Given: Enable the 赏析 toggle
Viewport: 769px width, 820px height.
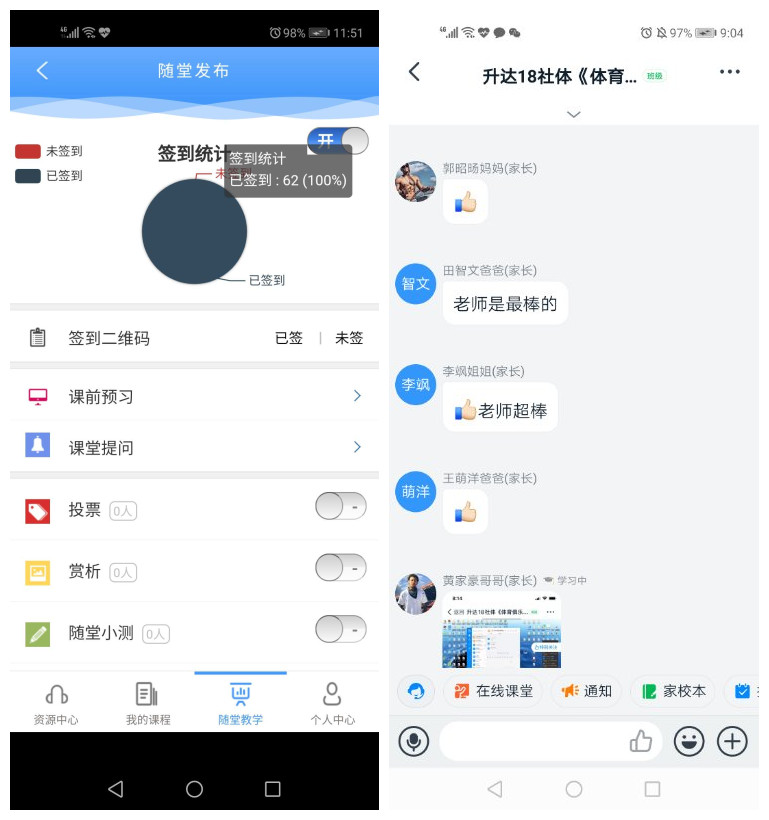Looking at the screenshot, I should point(340,569).
